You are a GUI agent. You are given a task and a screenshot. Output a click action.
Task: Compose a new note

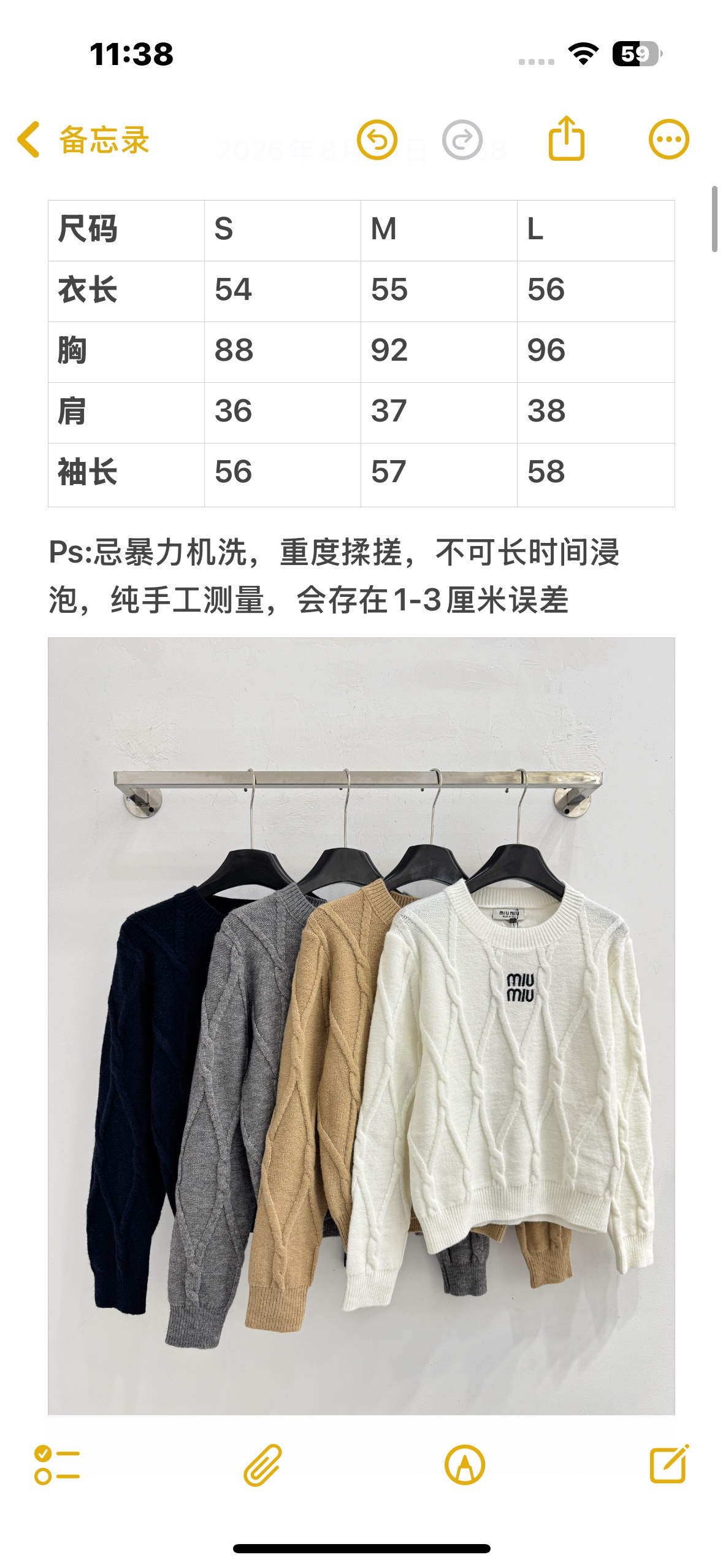669,1464
